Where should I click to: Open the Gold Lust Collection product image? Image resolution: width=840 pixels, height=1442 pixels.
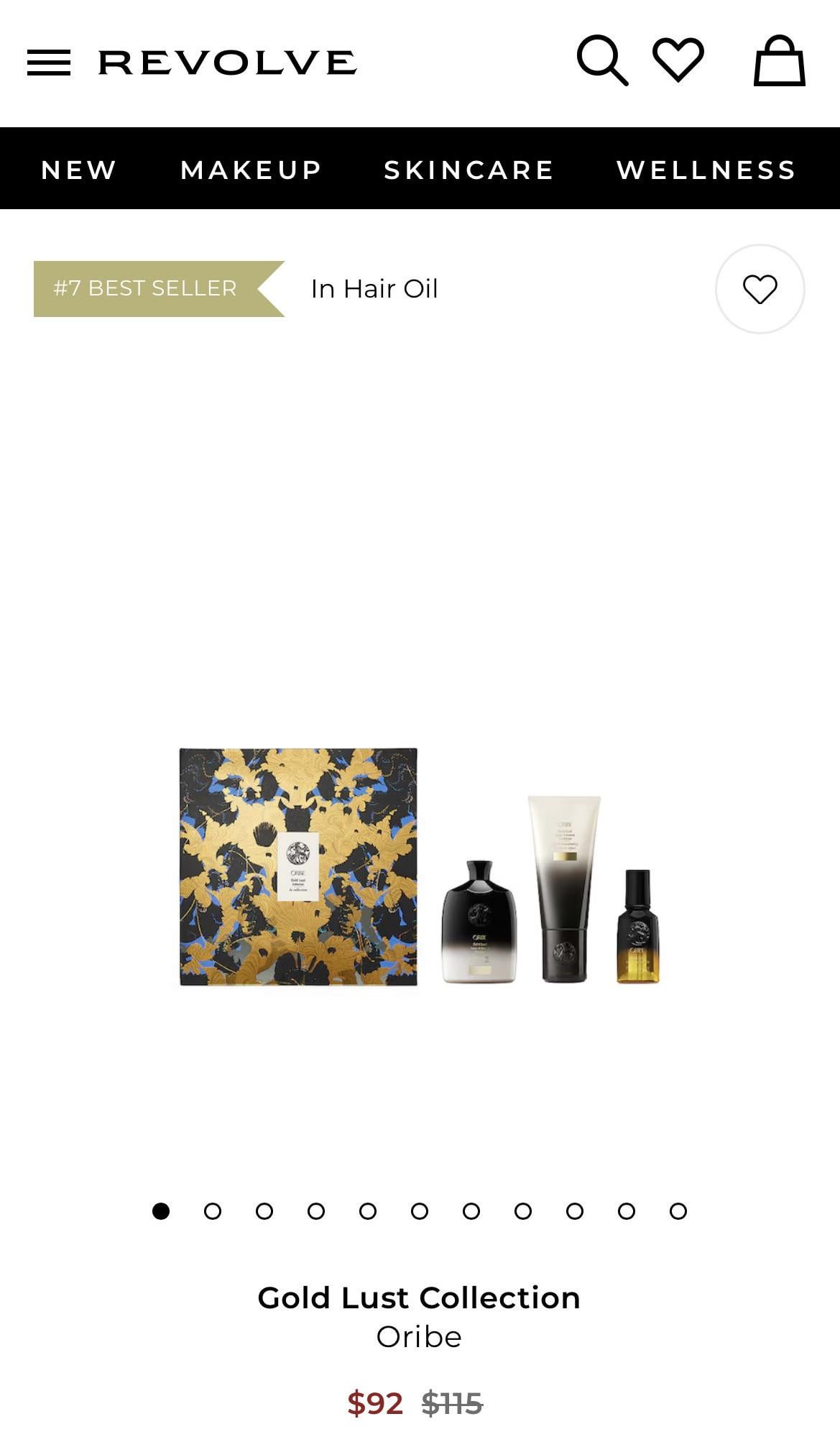(420, 866)
